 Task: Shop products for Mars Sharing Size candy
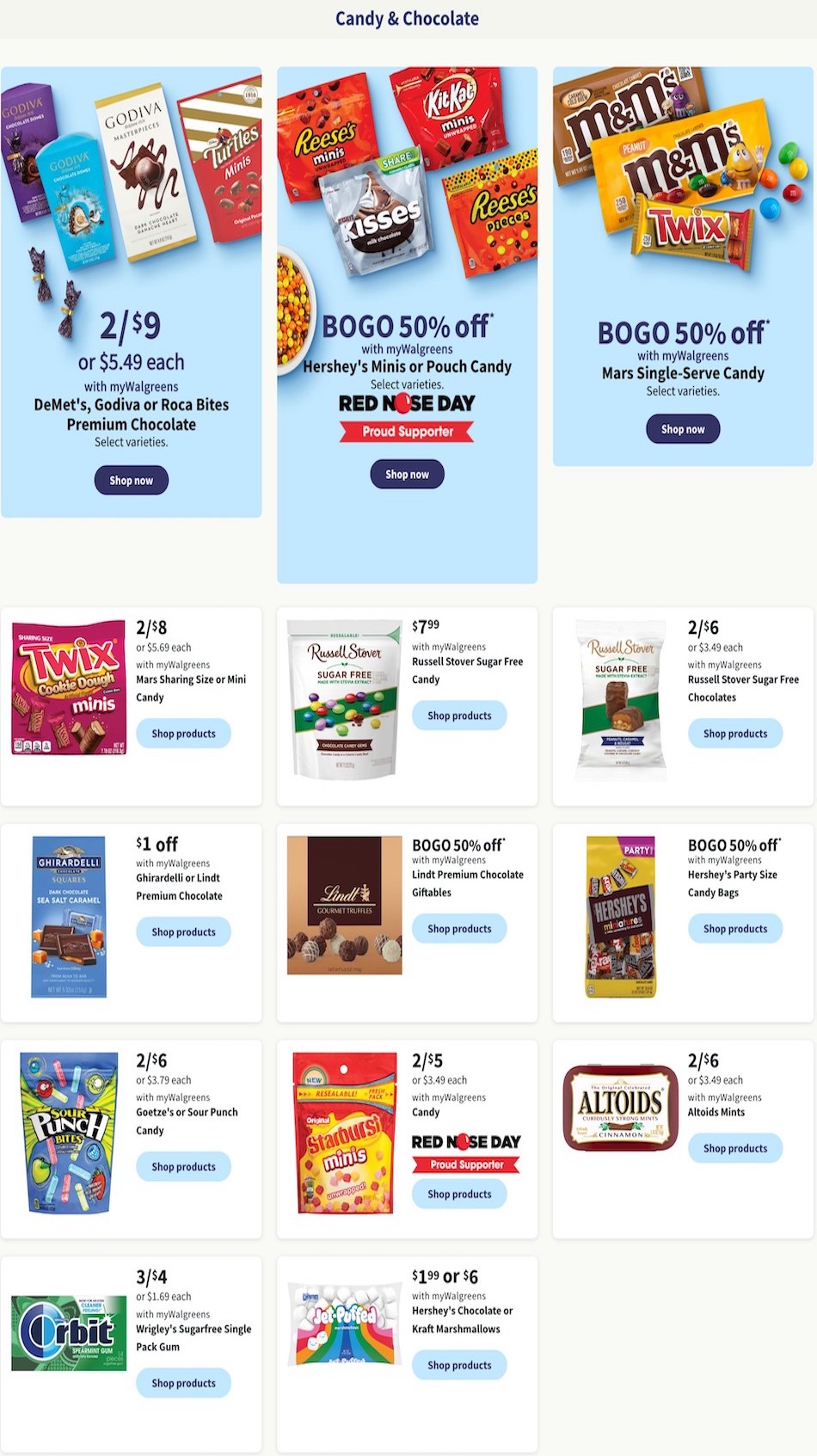pos(183,734)
